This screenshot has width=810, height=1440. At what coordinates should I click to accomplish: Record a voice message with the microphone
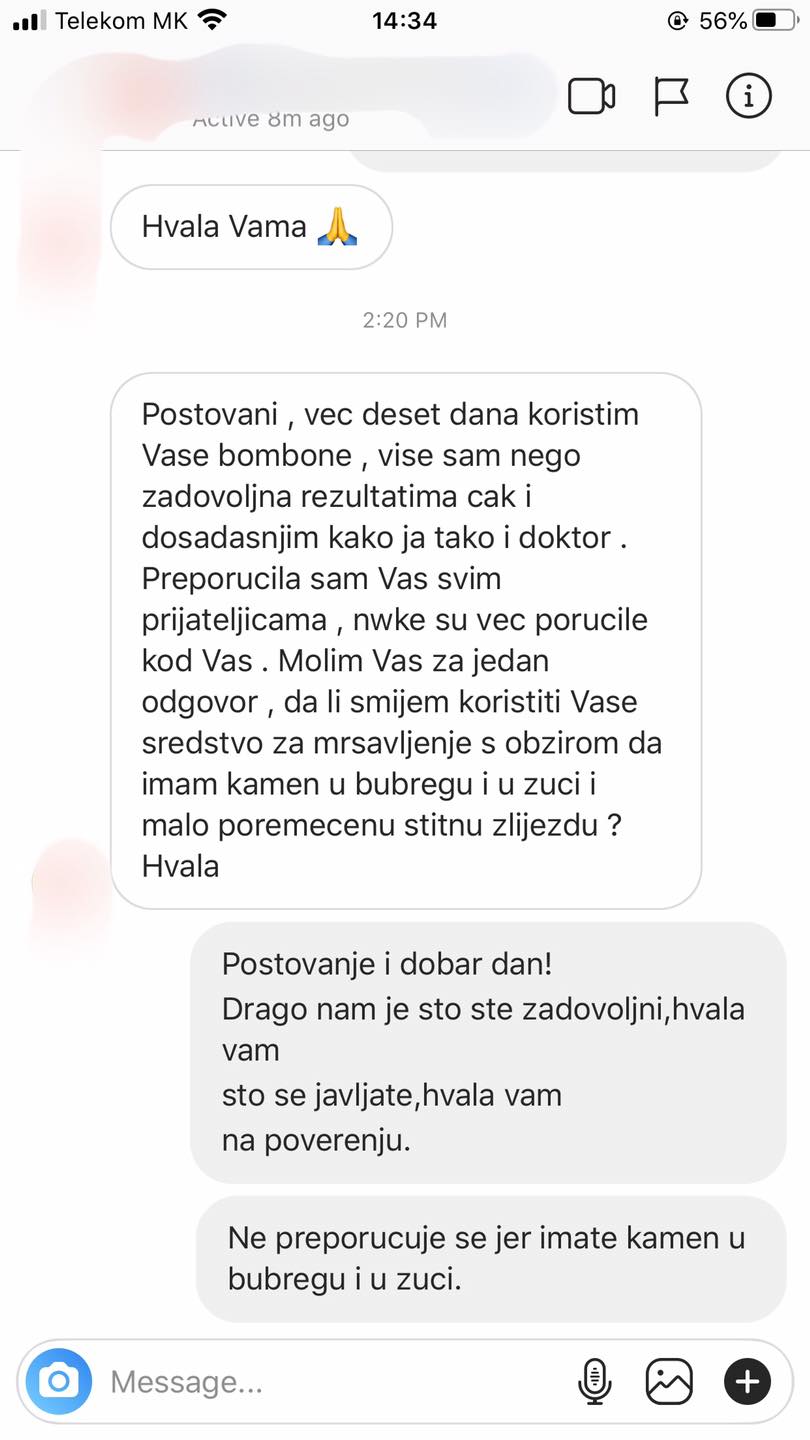tap(595, 1382)
